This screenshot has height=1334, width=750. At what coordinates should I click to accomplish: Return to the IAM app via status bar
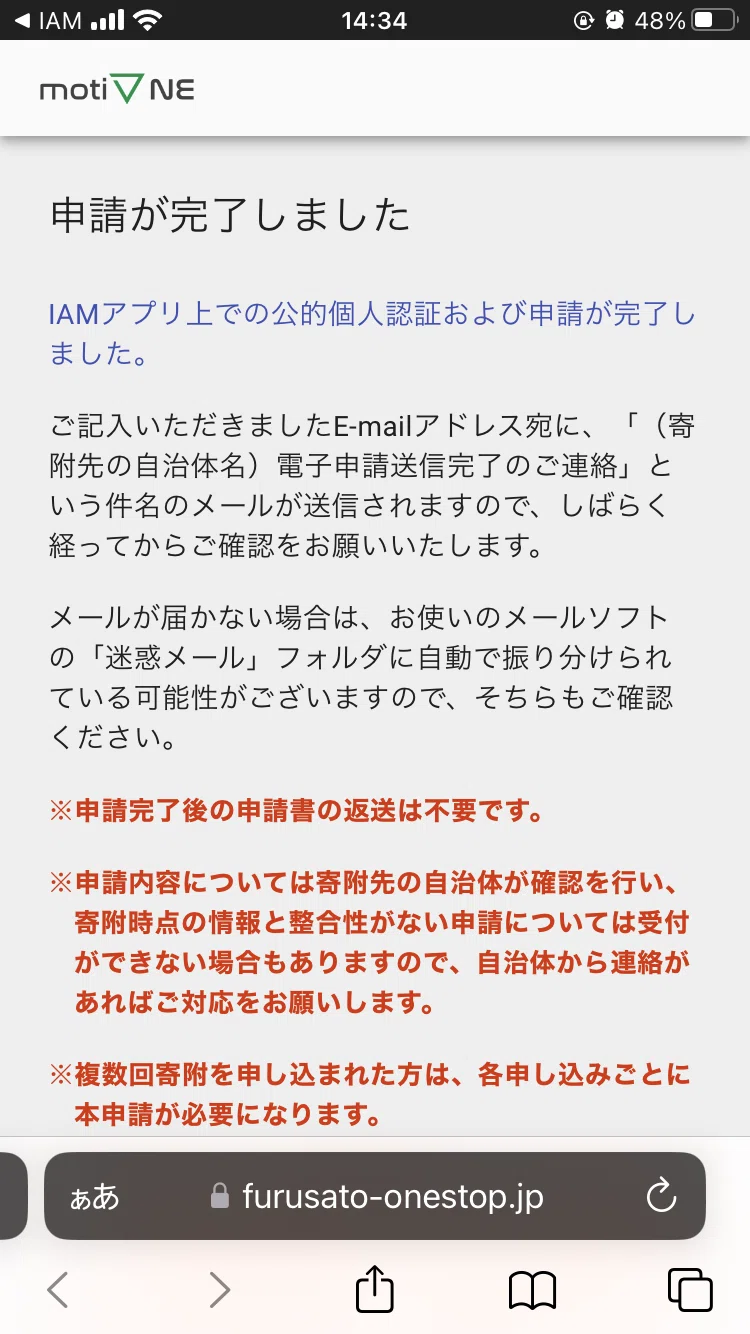pos(48,20)
